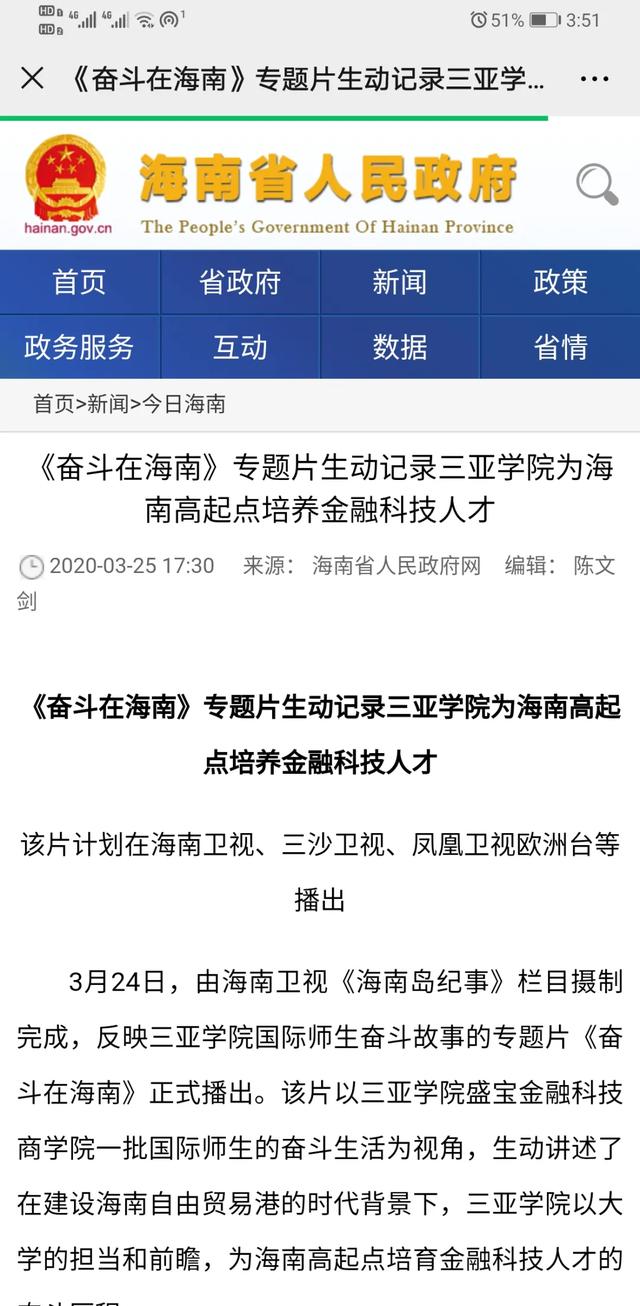Open 今日海南 from the breadcrumb
This screenshot has height=1306, width=640.
[x=184, y=404]
